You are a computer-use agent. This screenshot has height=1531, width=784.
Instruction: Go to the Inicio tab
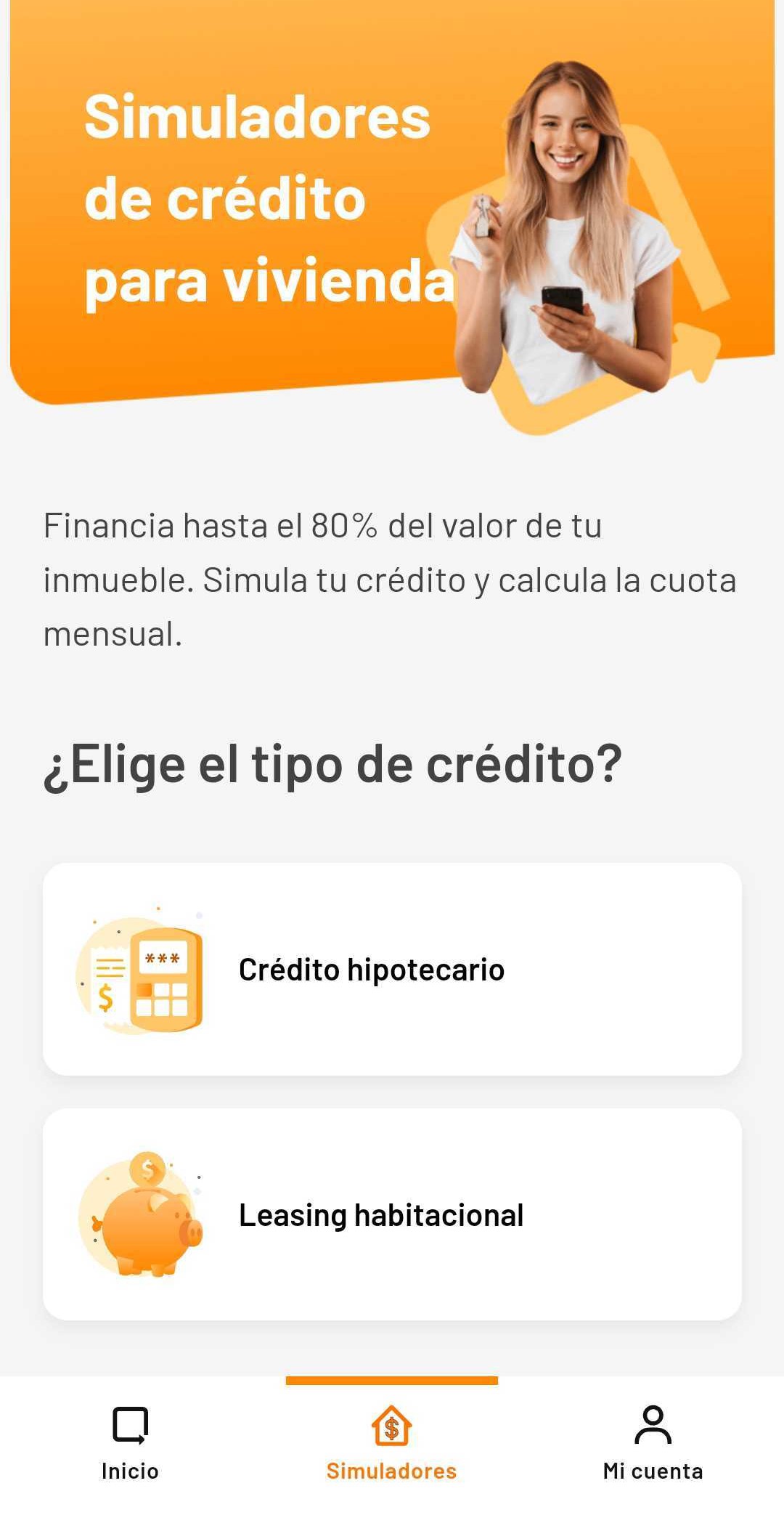click(131, 1442)
